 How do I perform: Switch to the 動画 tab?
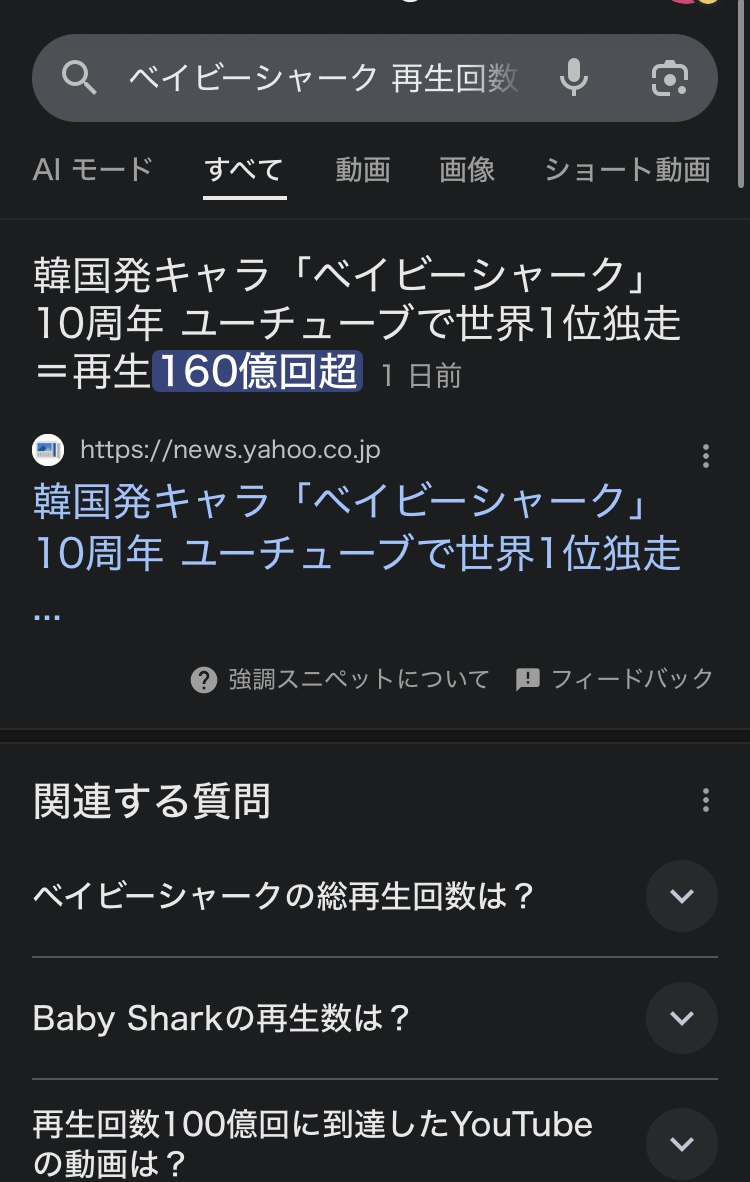click(362, 170)
